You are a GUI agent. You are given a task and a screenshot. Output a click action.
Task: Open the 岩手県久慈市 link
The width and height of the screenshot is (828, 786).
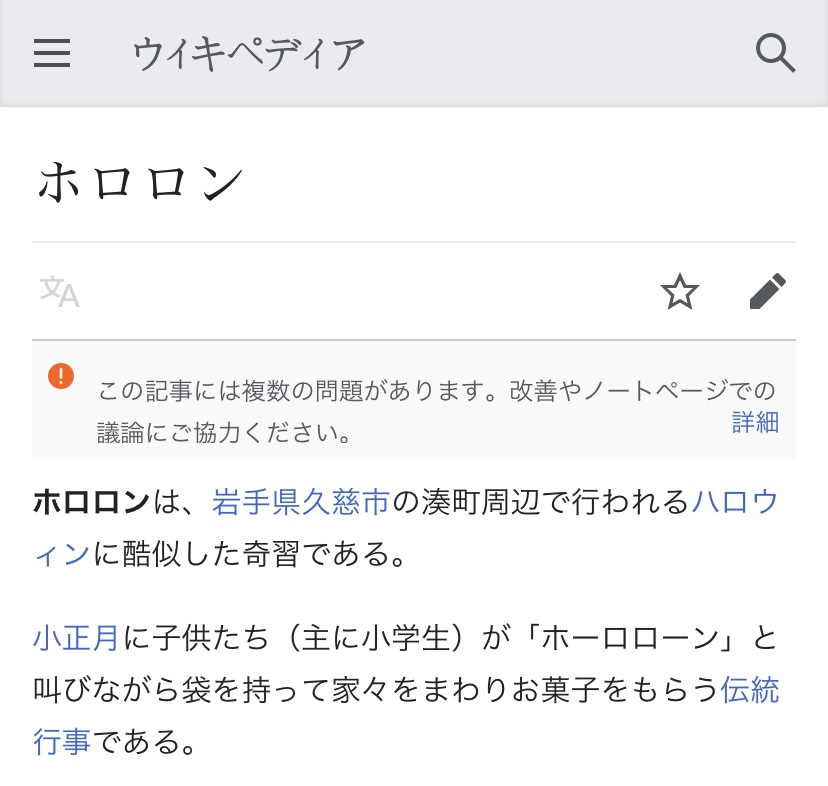[300, 501]
